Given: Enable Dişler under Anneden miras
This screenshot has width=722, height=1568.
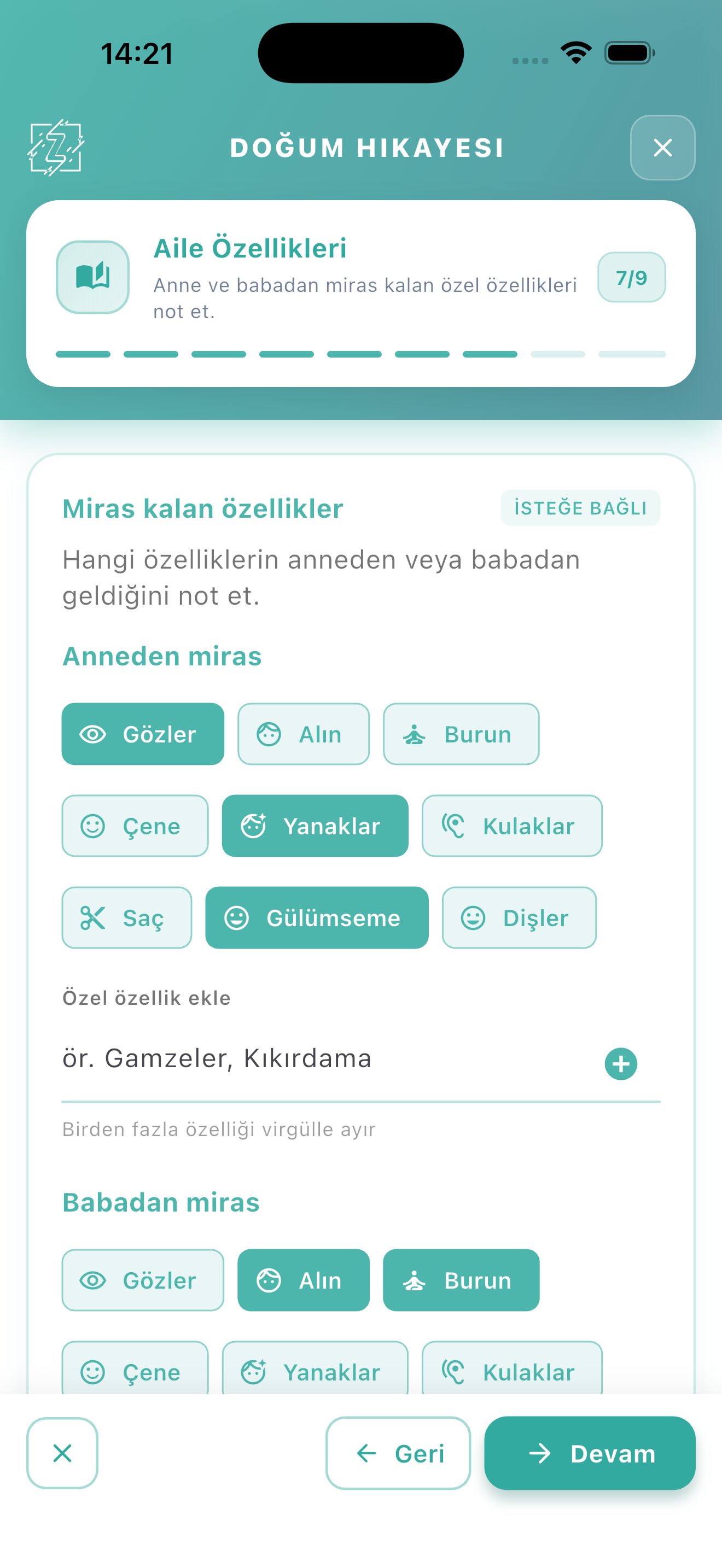Looking at the screenshot, I should pos(519,917).
